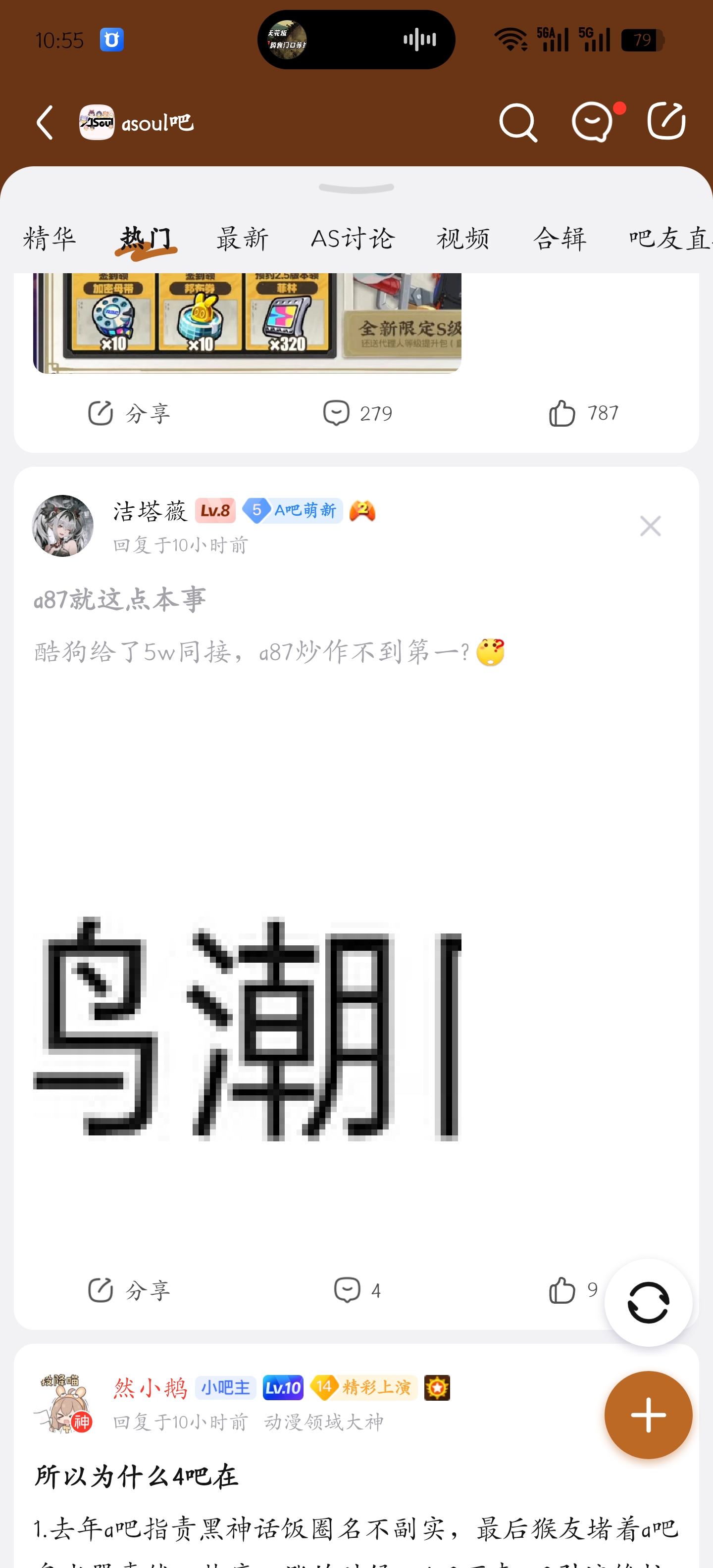Screen dimensions: 713x1568
Task: Share the post with 279 comments
Action: [128, 413]
